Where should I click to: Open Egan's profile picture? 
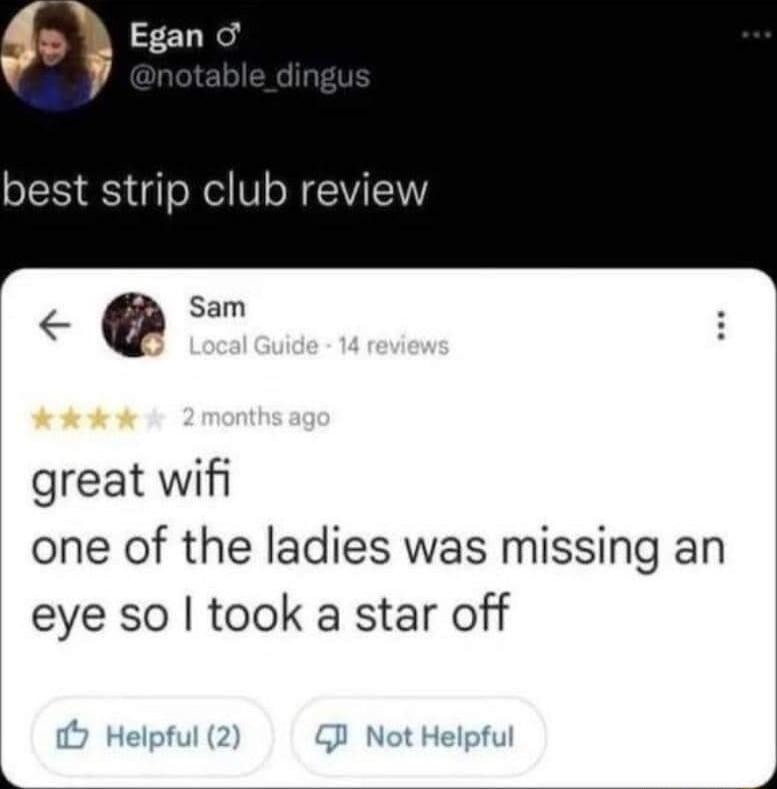pos(55,55)
